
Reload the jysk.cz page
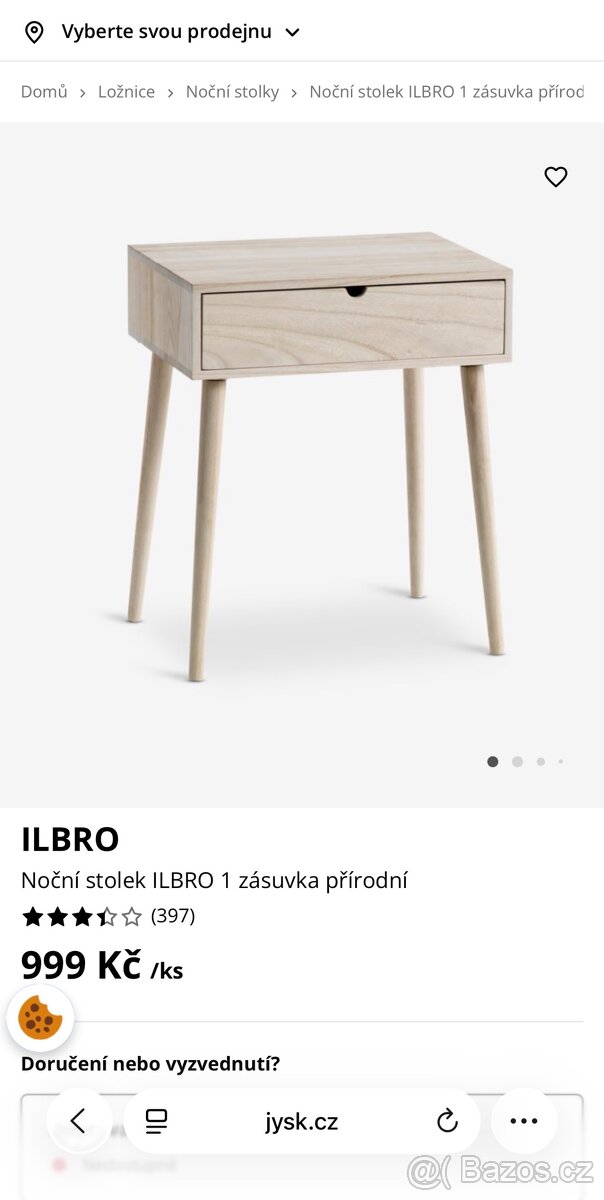[447, 1121]
